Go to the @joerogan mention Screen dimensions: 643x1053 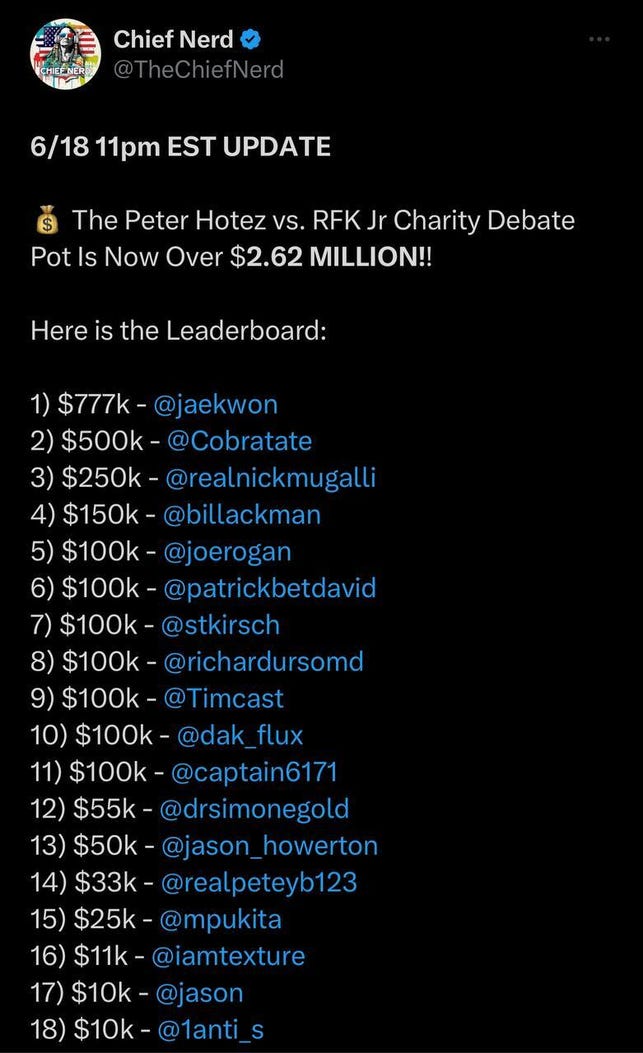226,552
